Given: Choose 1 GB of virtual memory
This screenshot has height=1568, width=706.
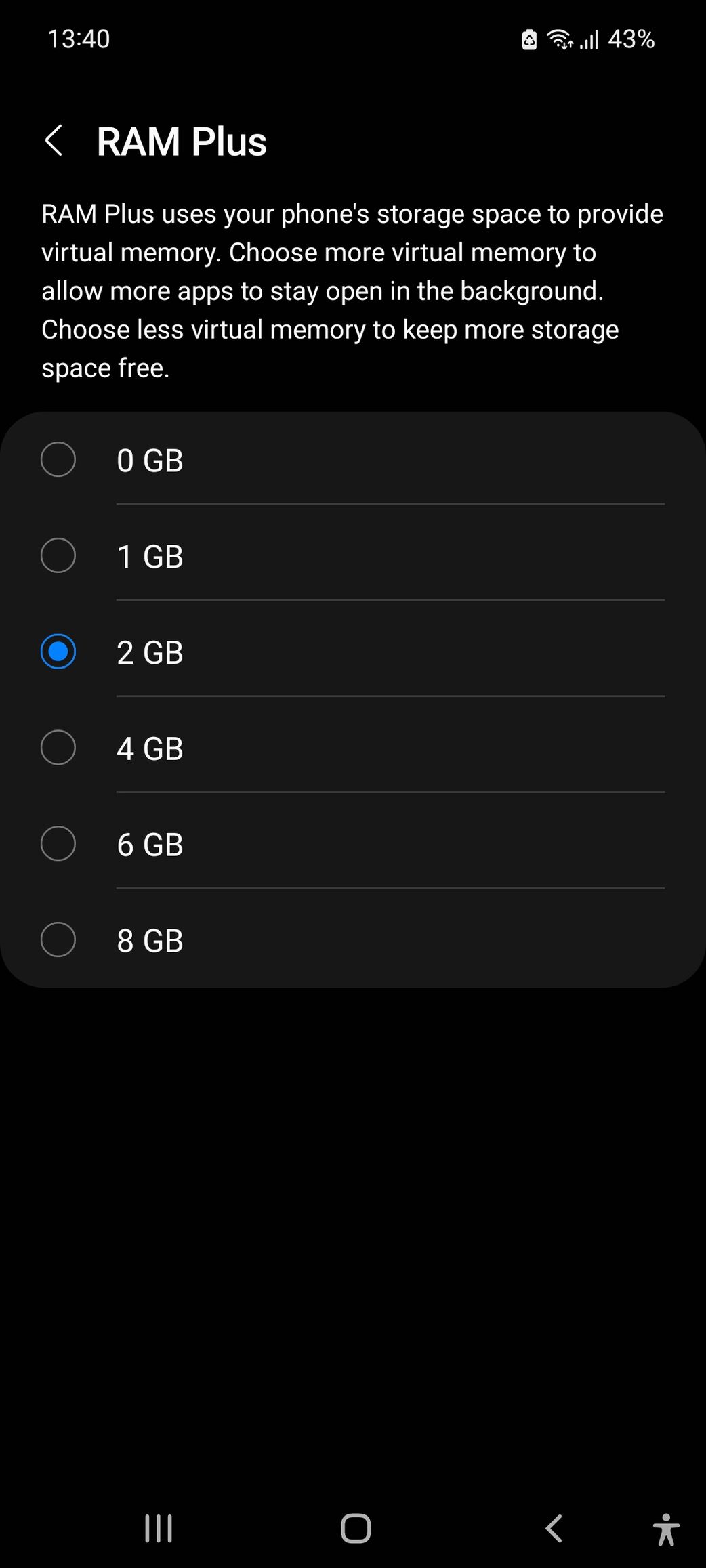Looking at the screenshot, I should 353,556.
